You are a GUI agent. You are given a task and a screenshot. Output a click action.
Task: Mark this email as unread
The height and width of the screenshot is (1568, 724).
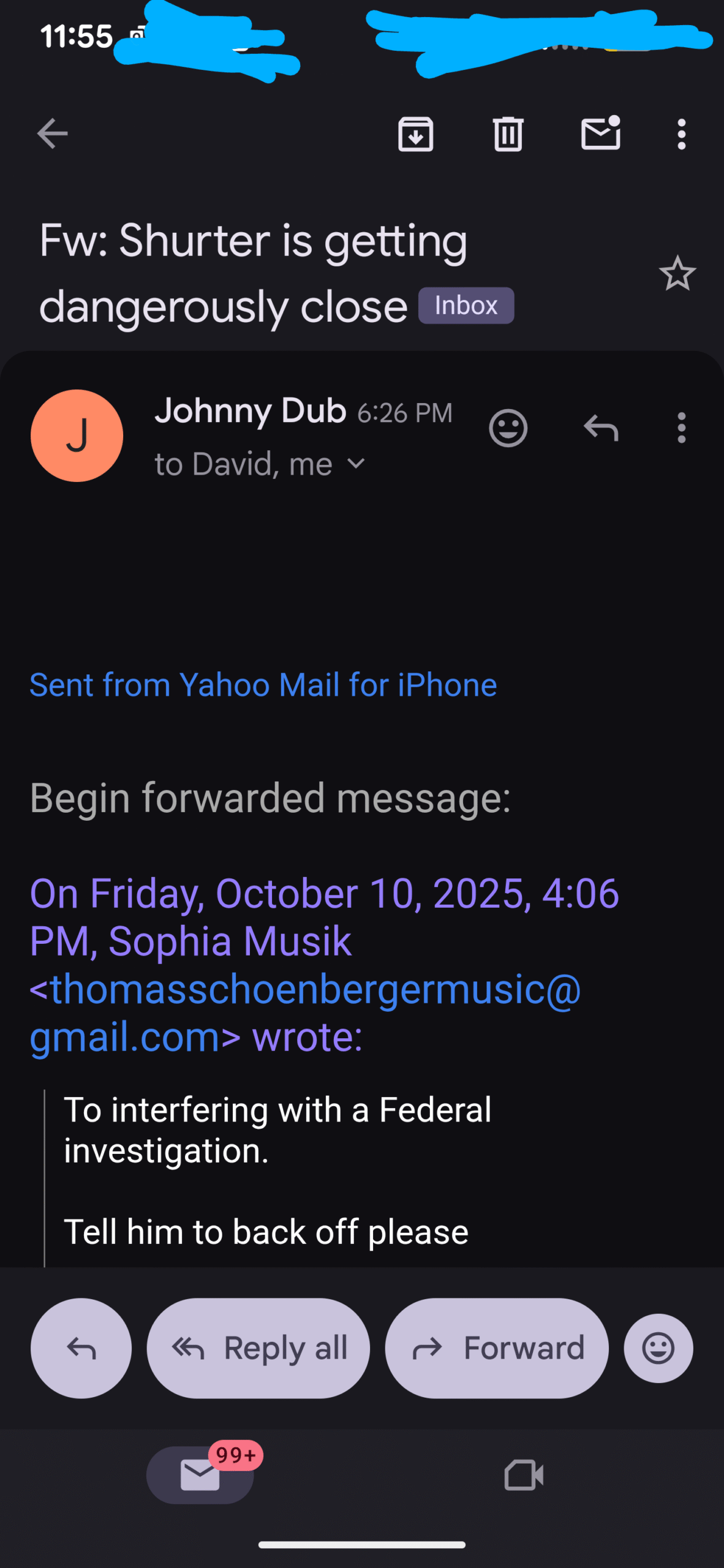click(600, 134)
